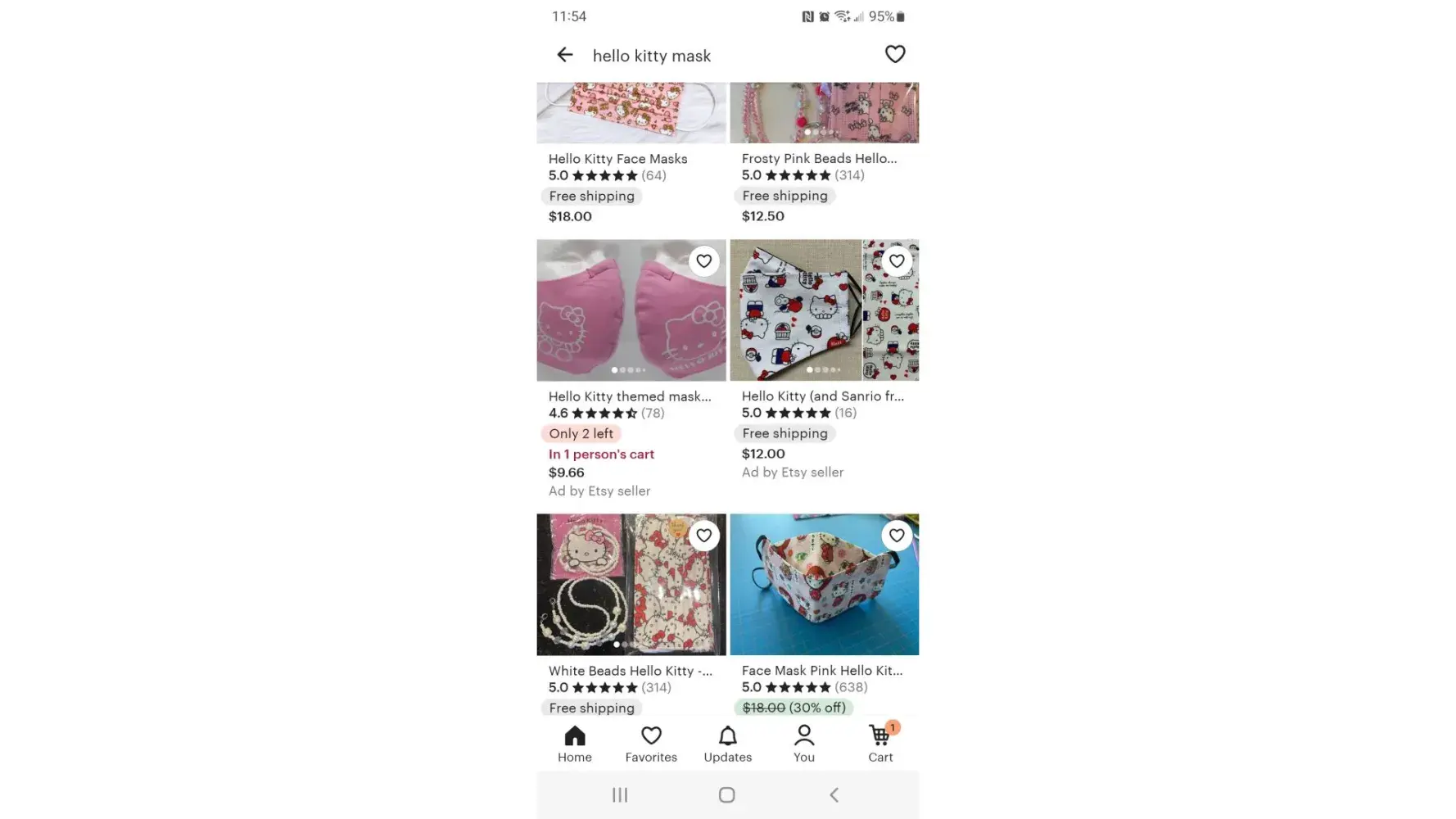
Task: Go back from the search results
Action: pyautogui.click(x=565, y=55)
